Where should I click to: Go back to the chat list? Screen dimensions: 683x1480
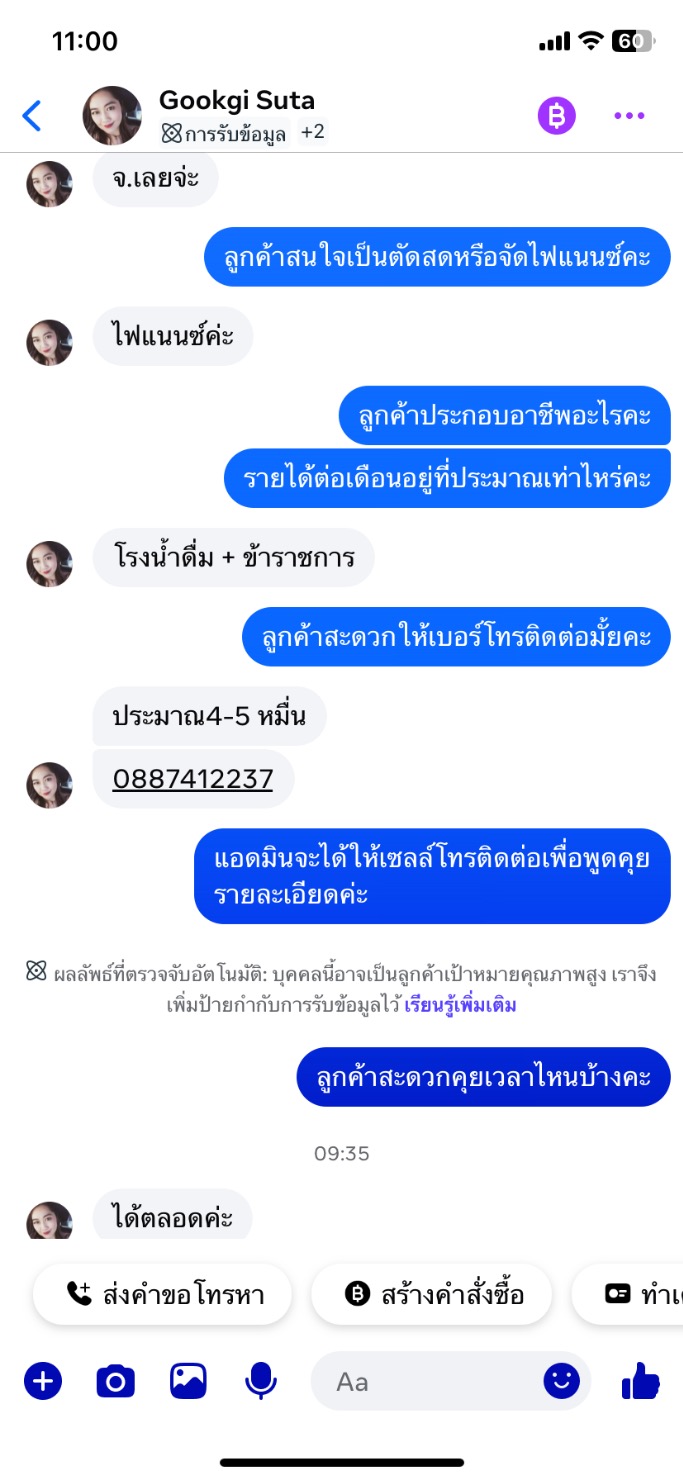(32, 116)
